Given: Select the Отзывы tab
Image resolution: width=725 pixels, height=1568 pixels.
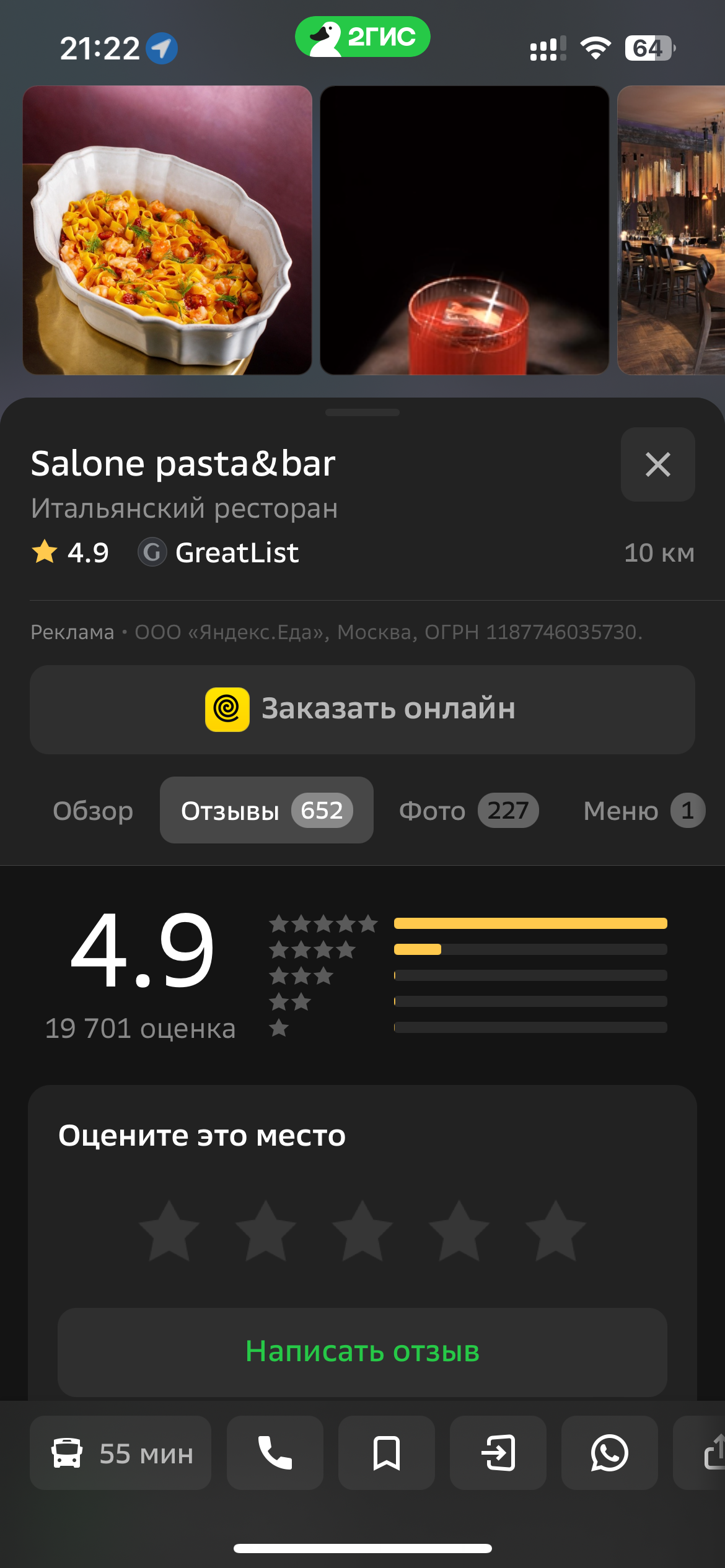Looking at the screenshot, I should pyautogui.click(x=266, y=811).
